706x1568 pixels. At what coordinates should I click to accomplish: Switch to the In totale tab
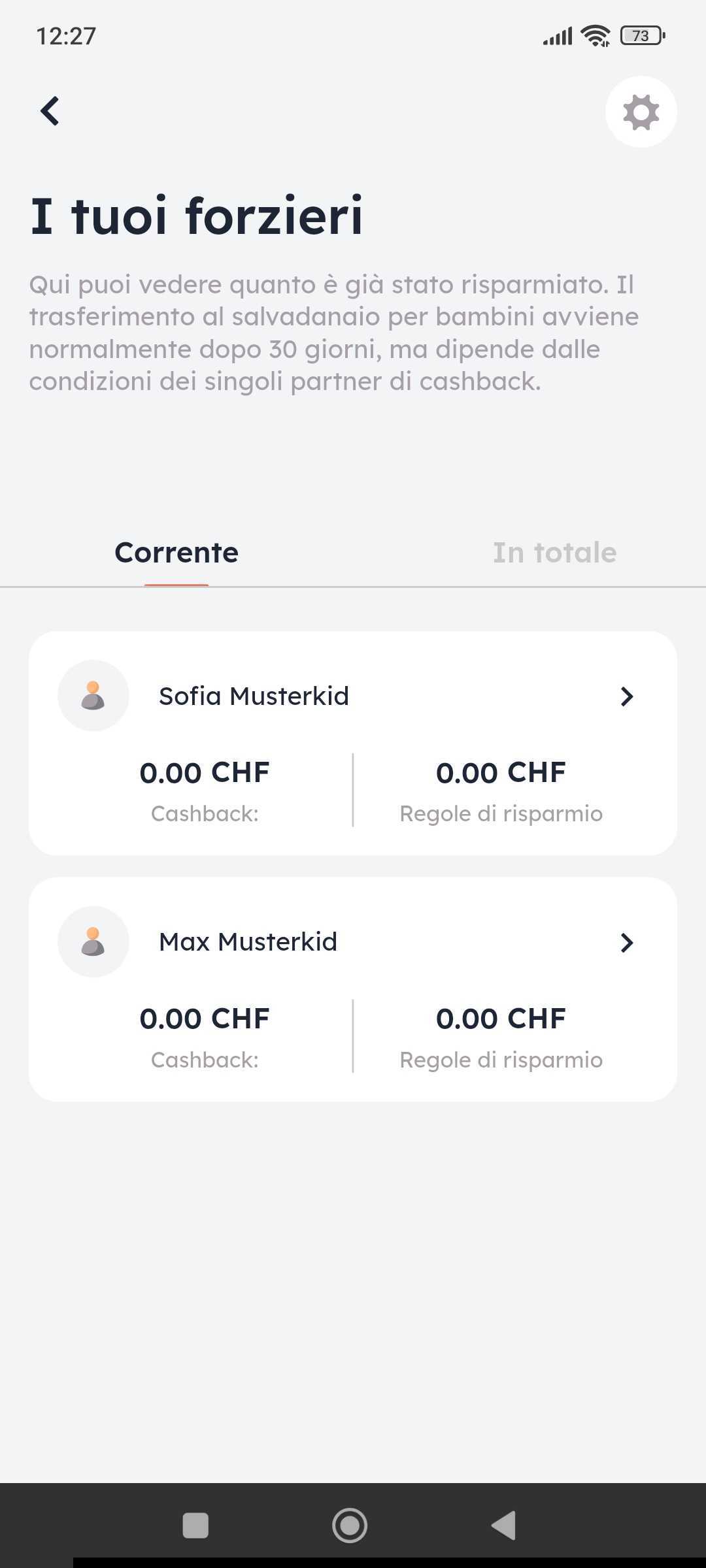[x=554, y=553]
